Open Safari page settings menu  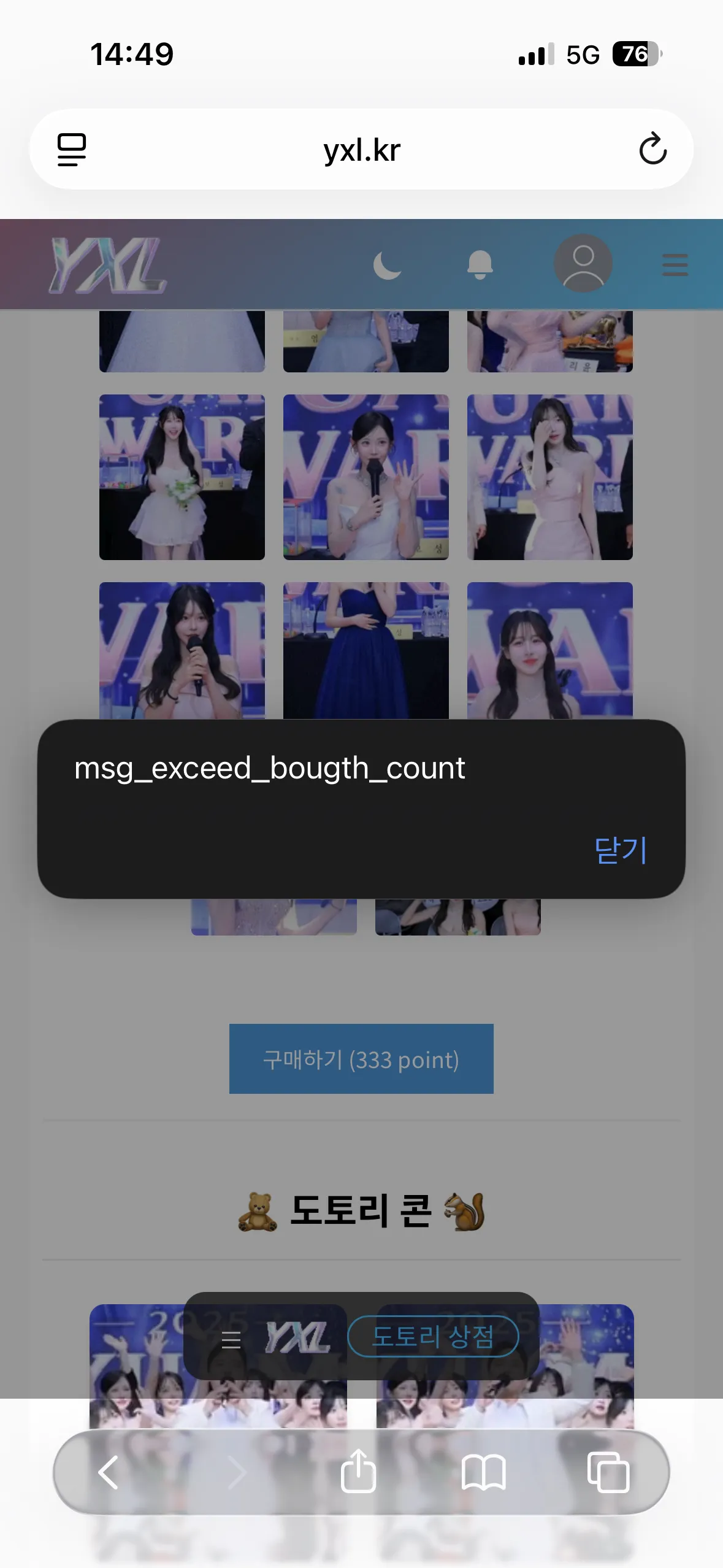pos(72,149)
